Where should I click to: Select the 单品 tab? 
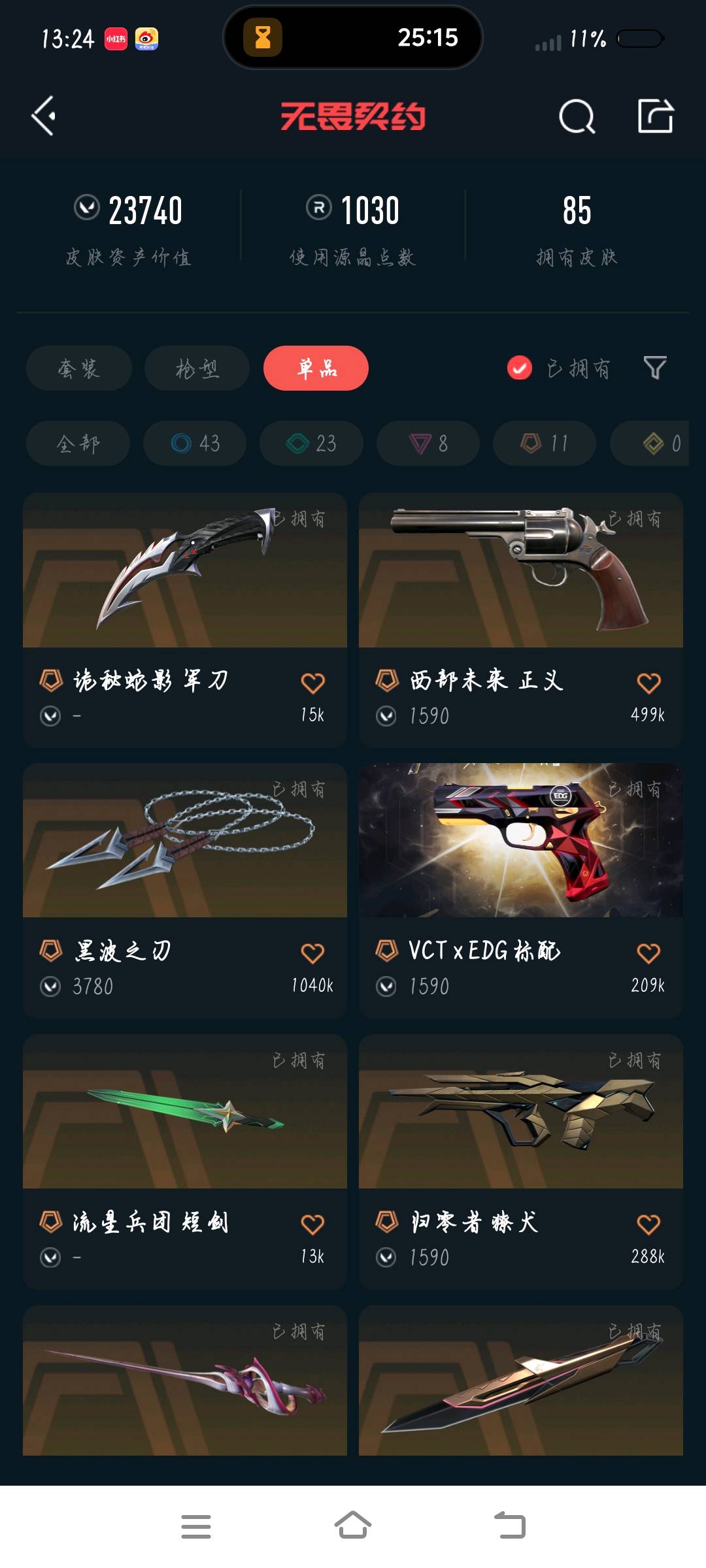316,368
